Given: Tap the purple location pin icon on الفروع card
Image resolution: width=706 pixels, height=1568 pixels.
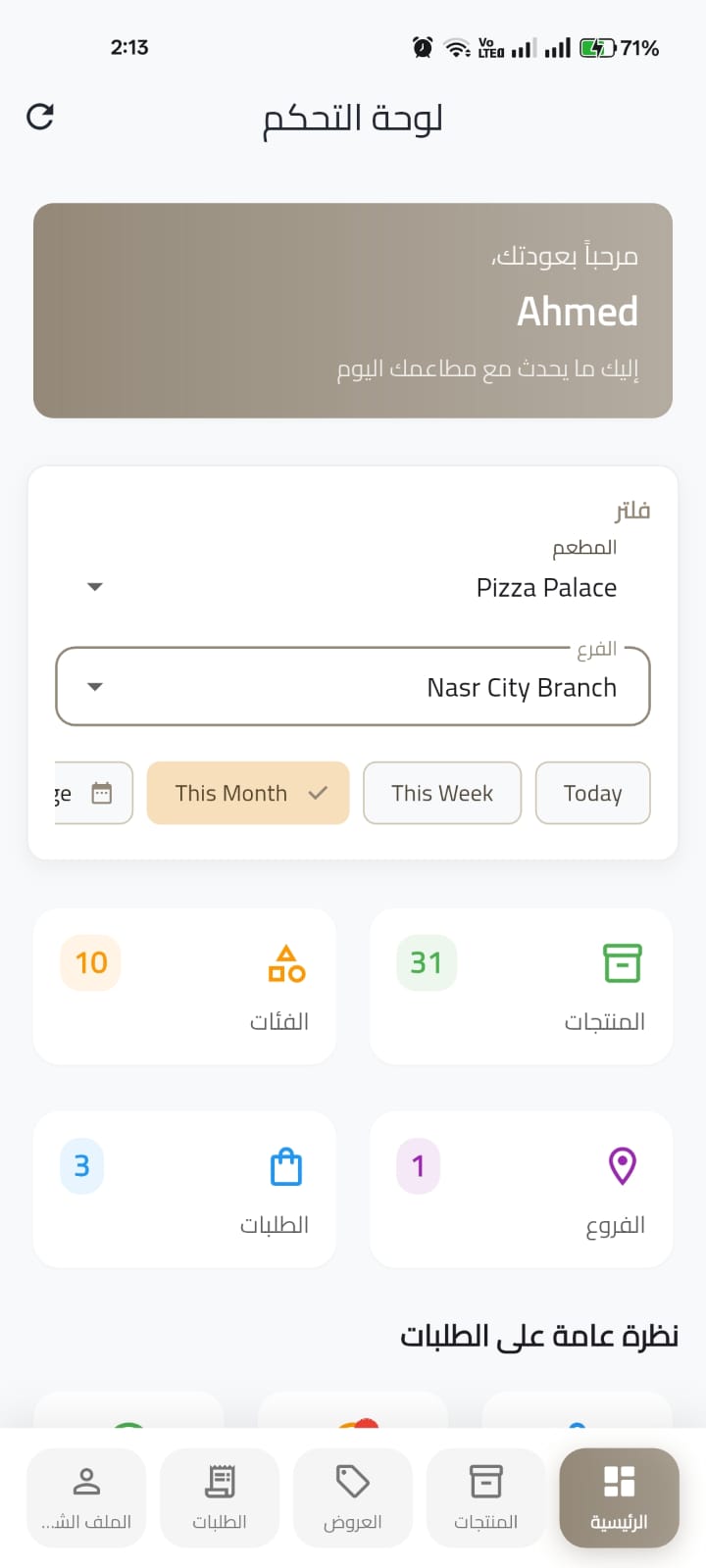Looking at the screenshot, I should [x=622, y=1165].
